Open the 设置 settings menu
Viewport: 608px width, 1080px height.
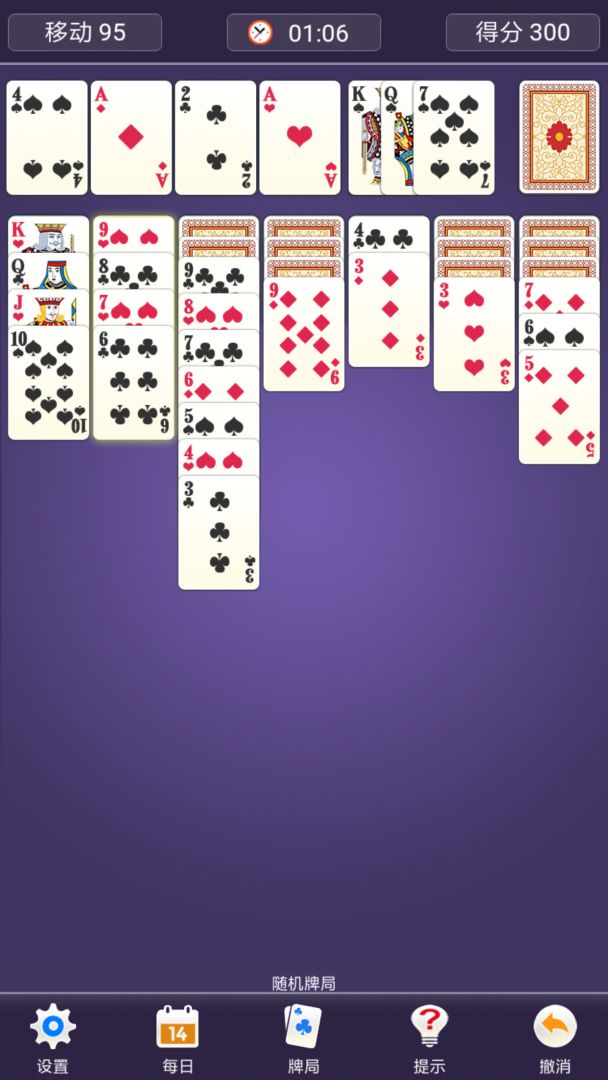pos(53,1037)
